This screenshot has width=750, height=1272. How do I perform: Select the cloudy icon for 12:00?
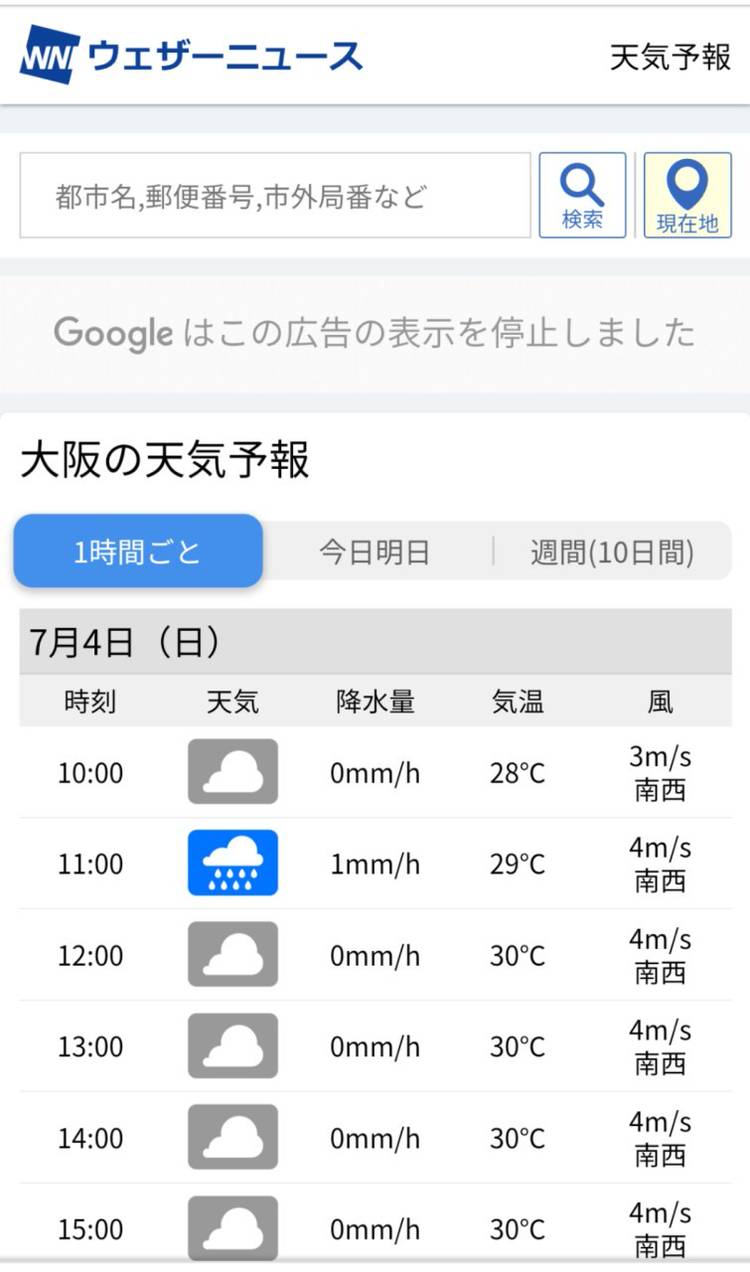232,955
